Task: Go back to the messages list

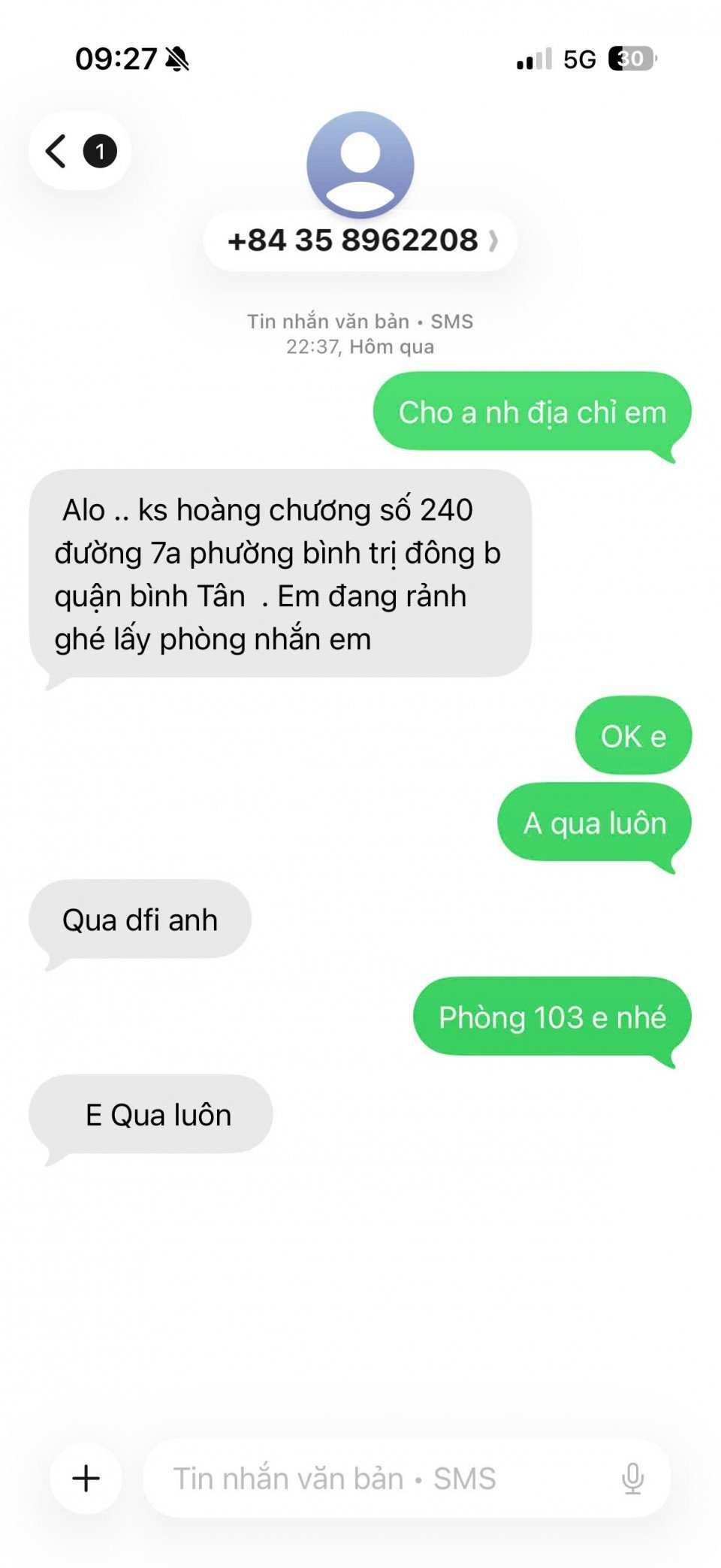Action: coord(78,151)
